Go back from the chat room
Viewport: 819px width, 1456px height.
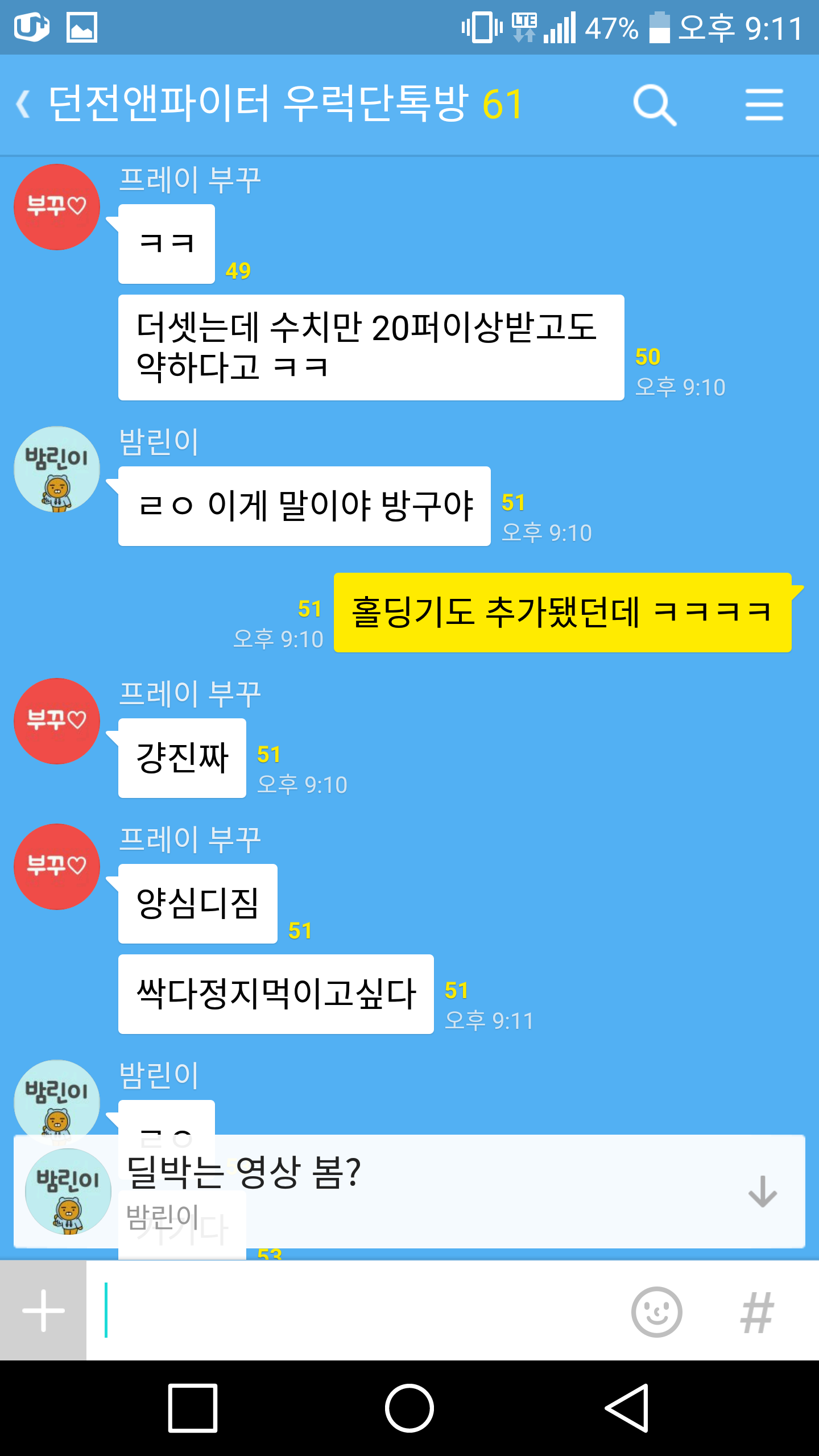tap(24, 105)
